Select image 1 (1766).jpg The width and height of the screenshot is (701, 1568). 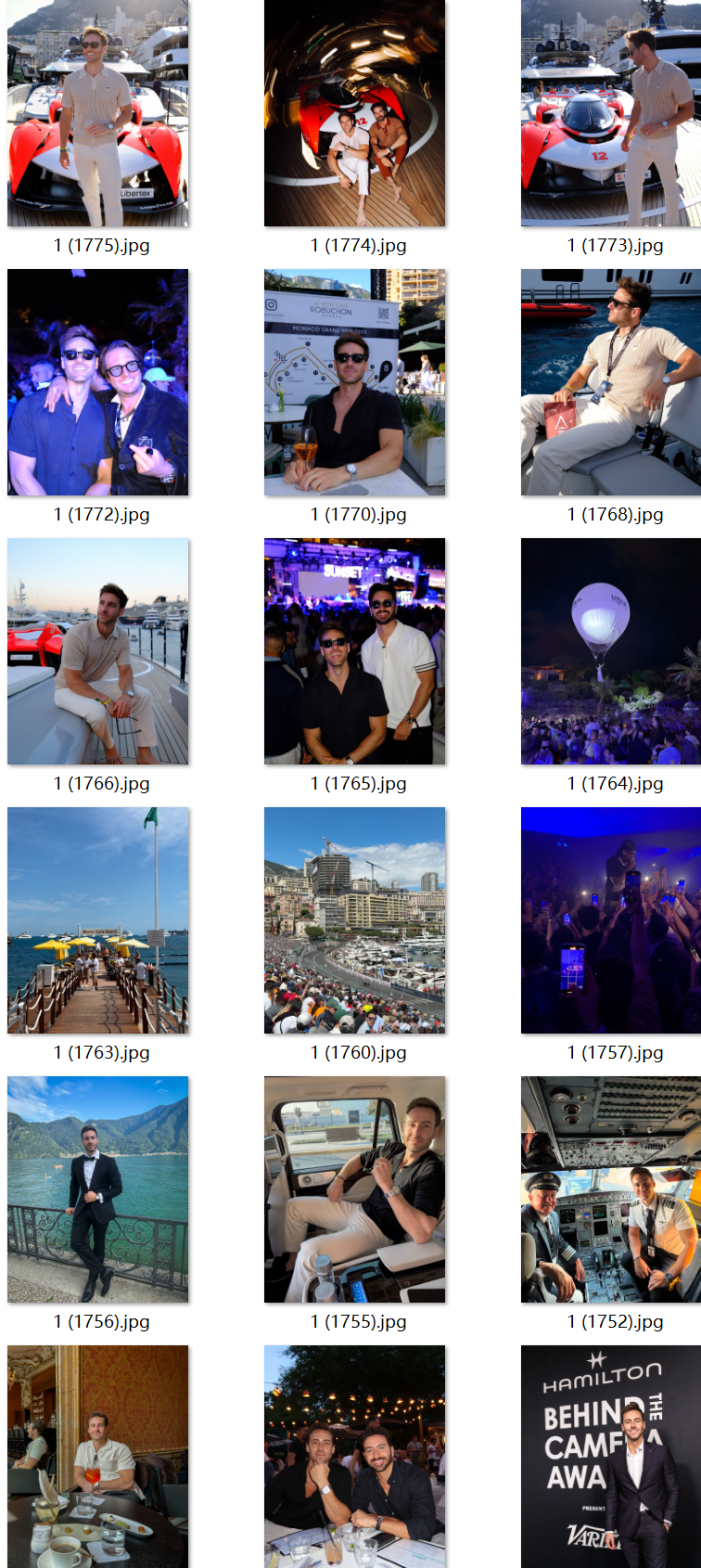coord(97,651)
